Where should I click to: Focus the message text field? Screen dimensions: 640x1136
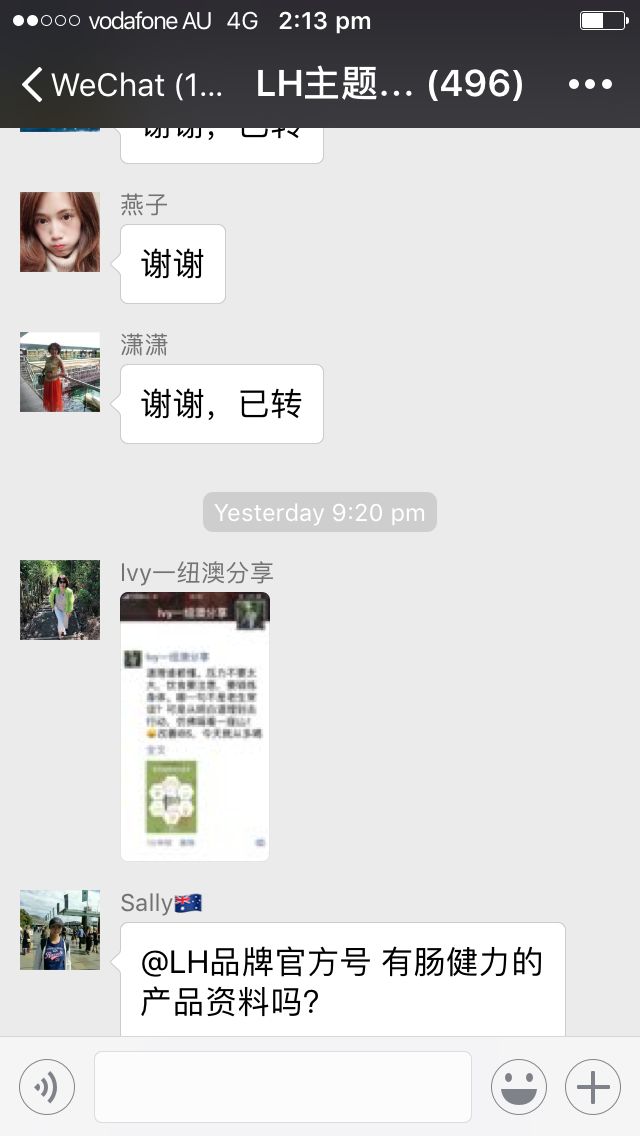point(282,1087)
